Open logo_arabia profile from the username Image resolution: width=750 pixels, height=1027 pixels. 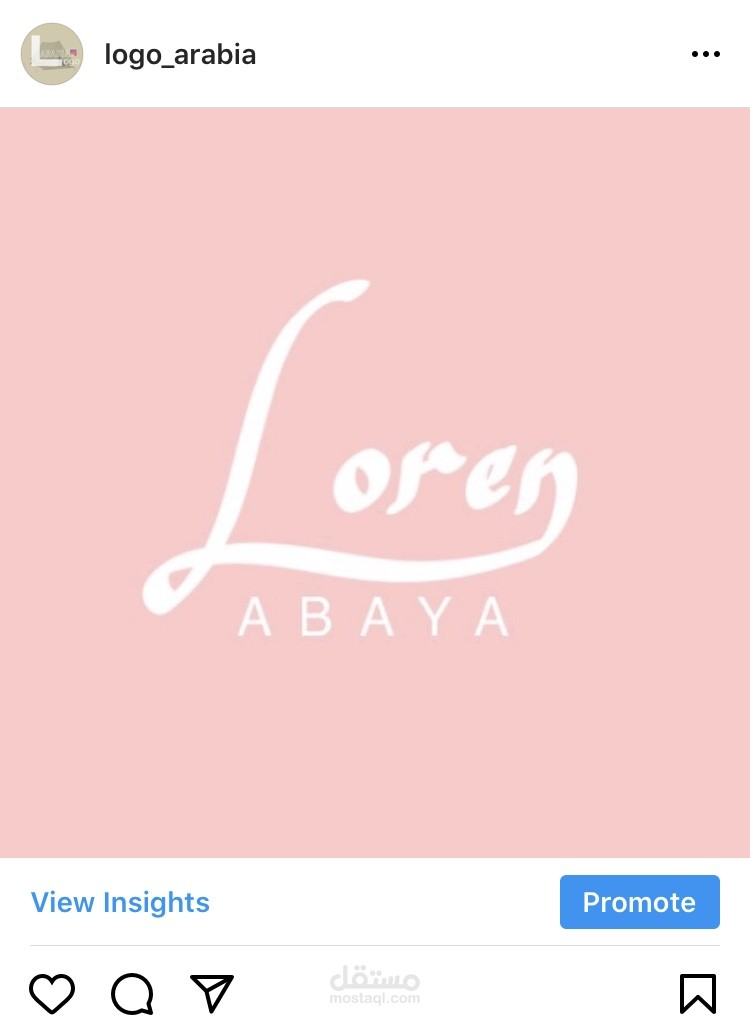click(x=180, y=54)
